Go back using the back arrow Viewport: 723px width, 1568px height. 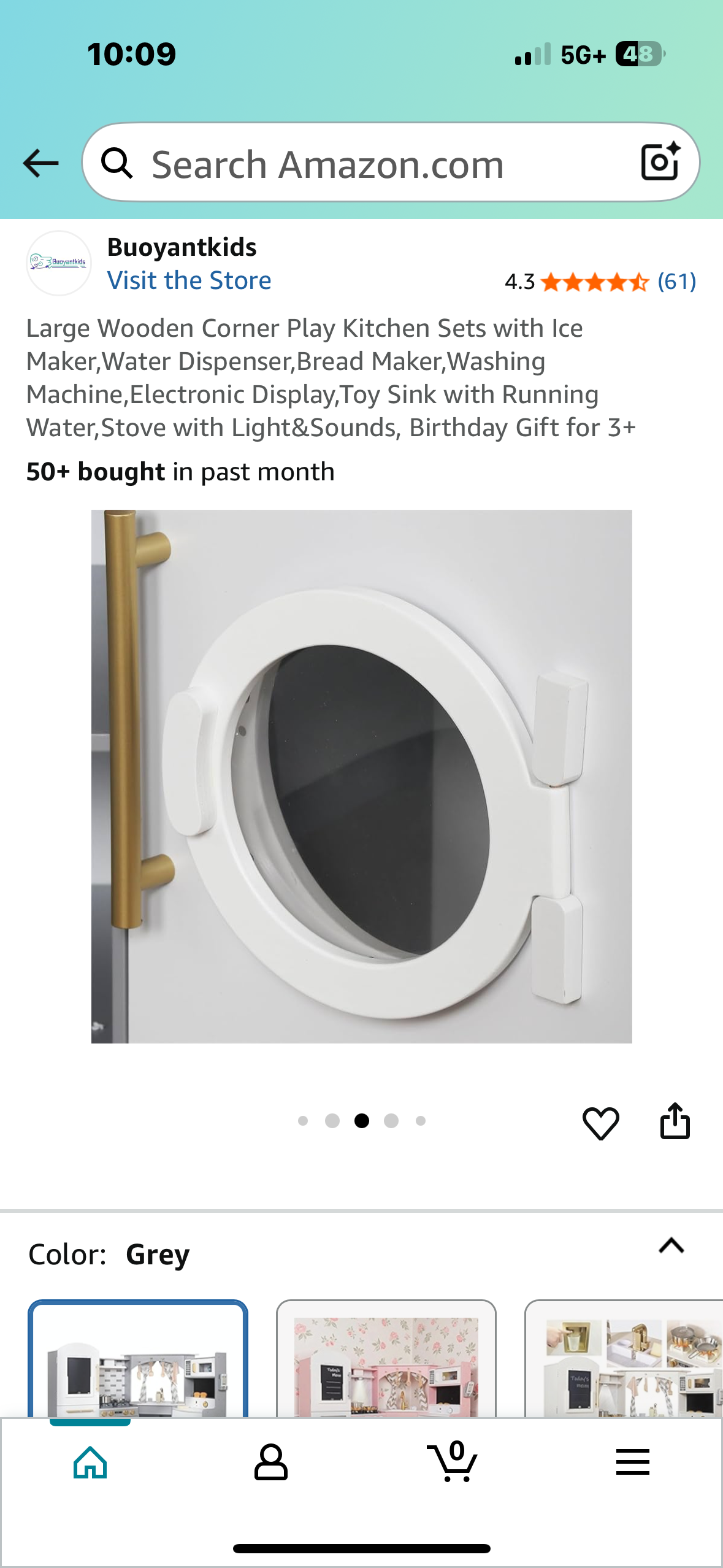click(40, 164)
